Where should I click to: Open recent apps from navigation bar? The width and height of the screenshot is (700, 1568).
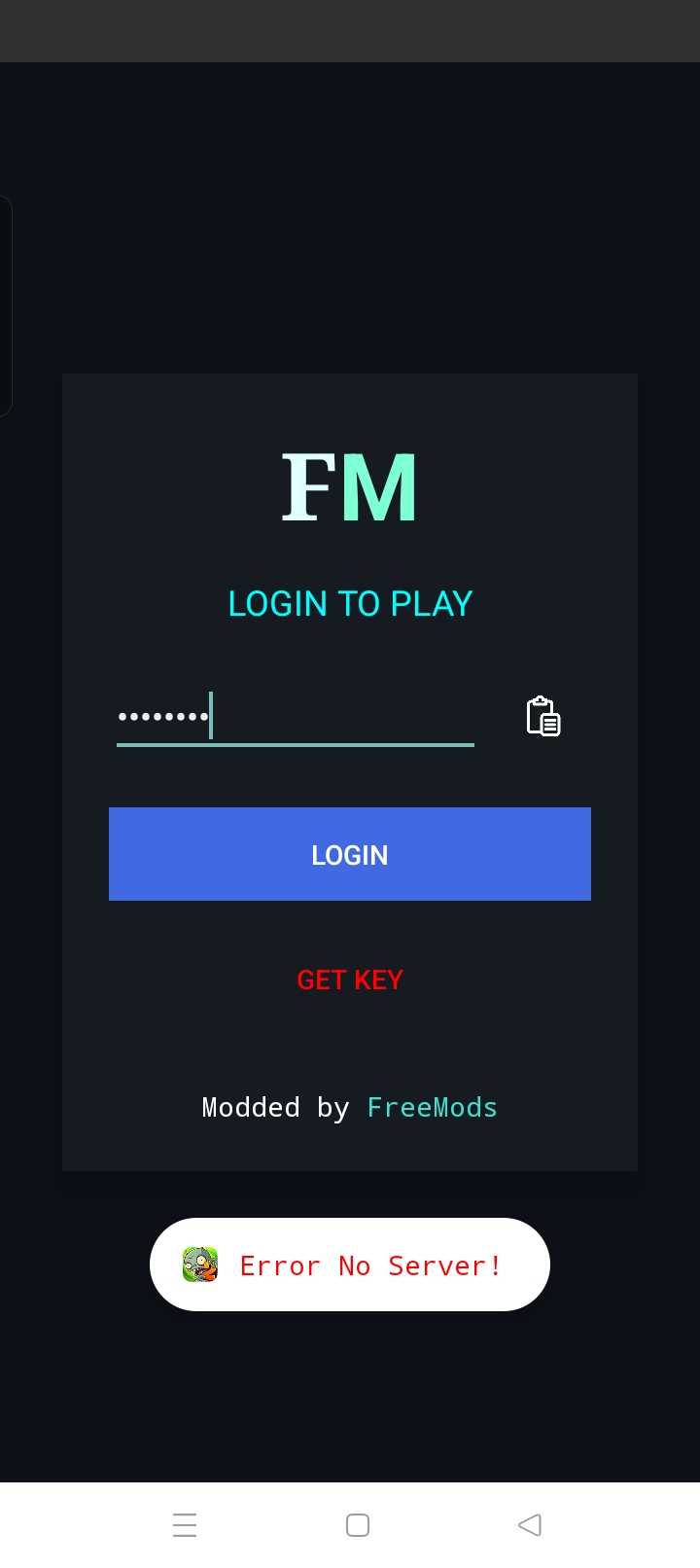(185, 1524)
